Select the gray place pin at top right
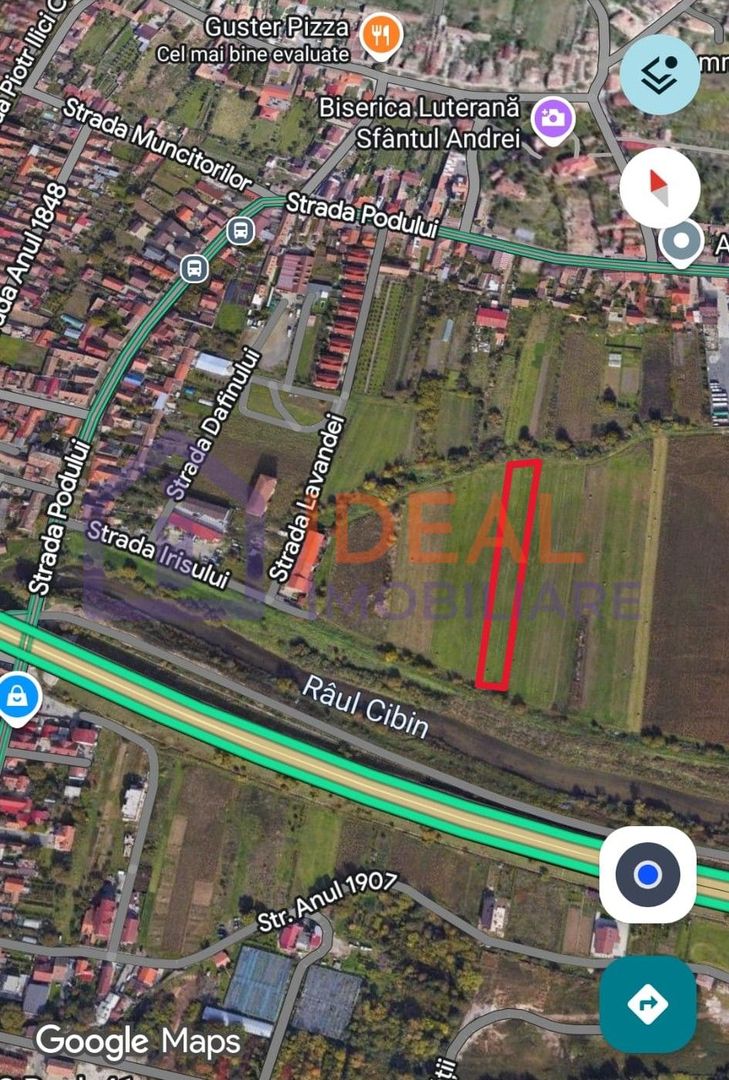The image size is (729, 1080). 681,240
